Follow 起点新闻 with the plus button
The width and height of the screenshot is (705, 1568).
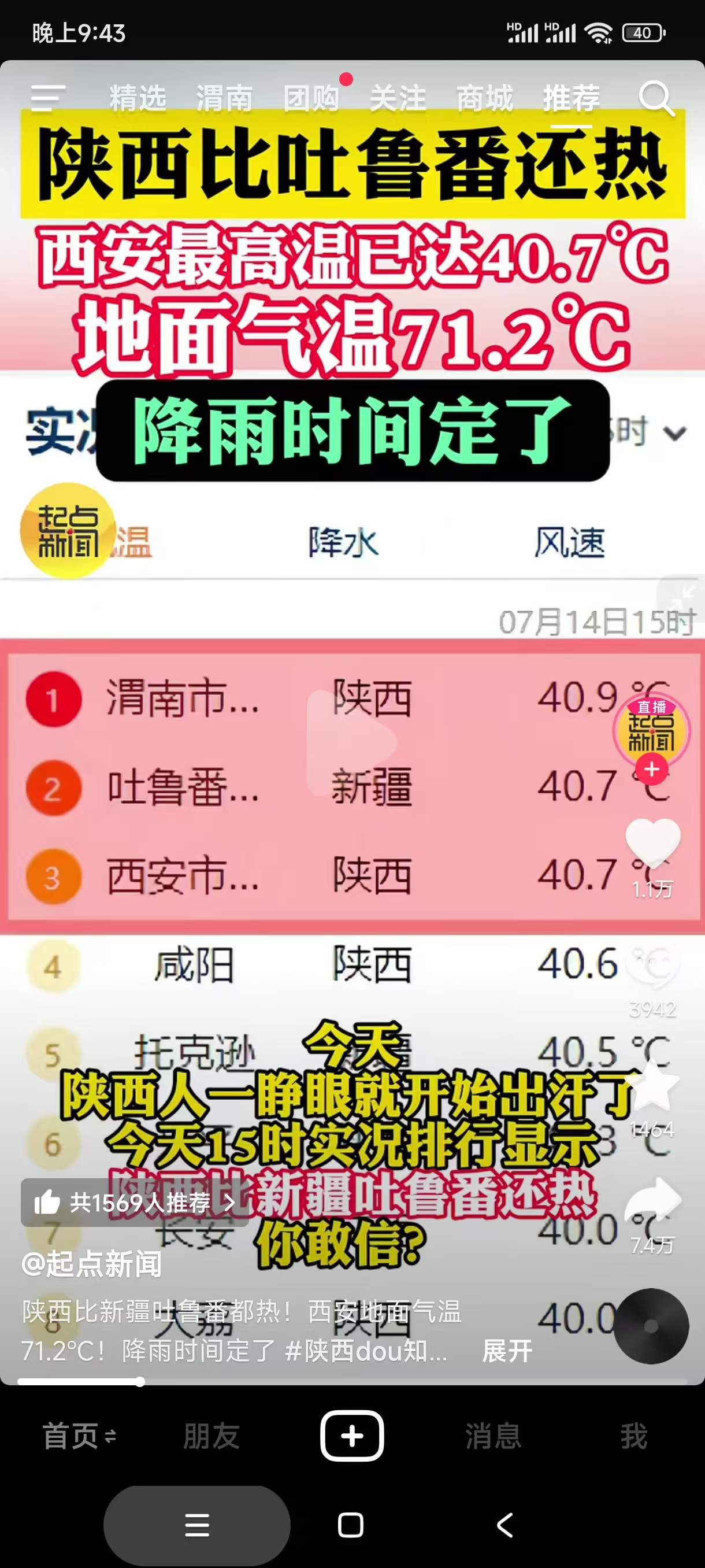(651, 770)
